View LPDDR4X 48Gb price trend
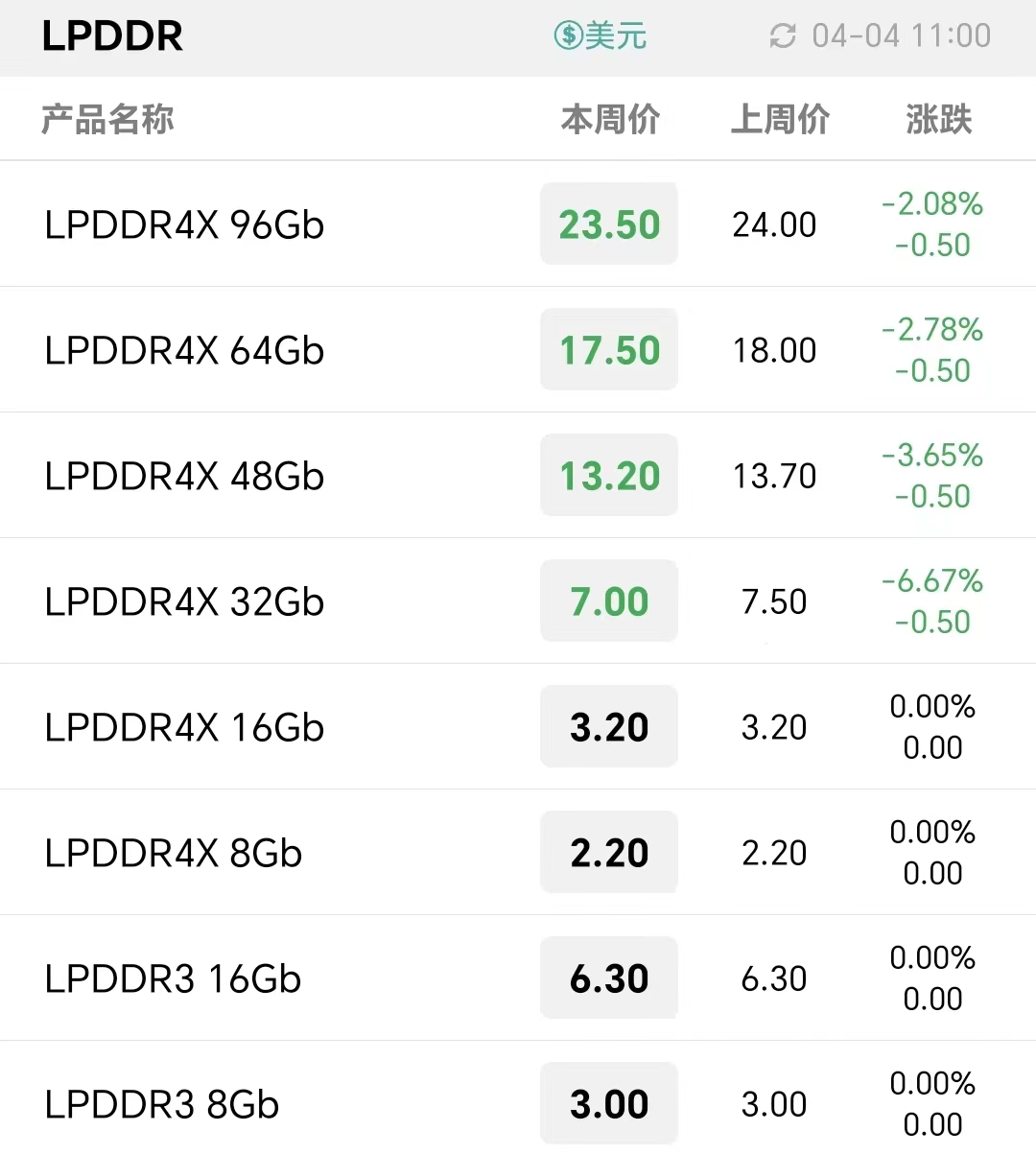Viewport: 1036px width, 1154px height. pyautogui.click(x=184, y=476)
